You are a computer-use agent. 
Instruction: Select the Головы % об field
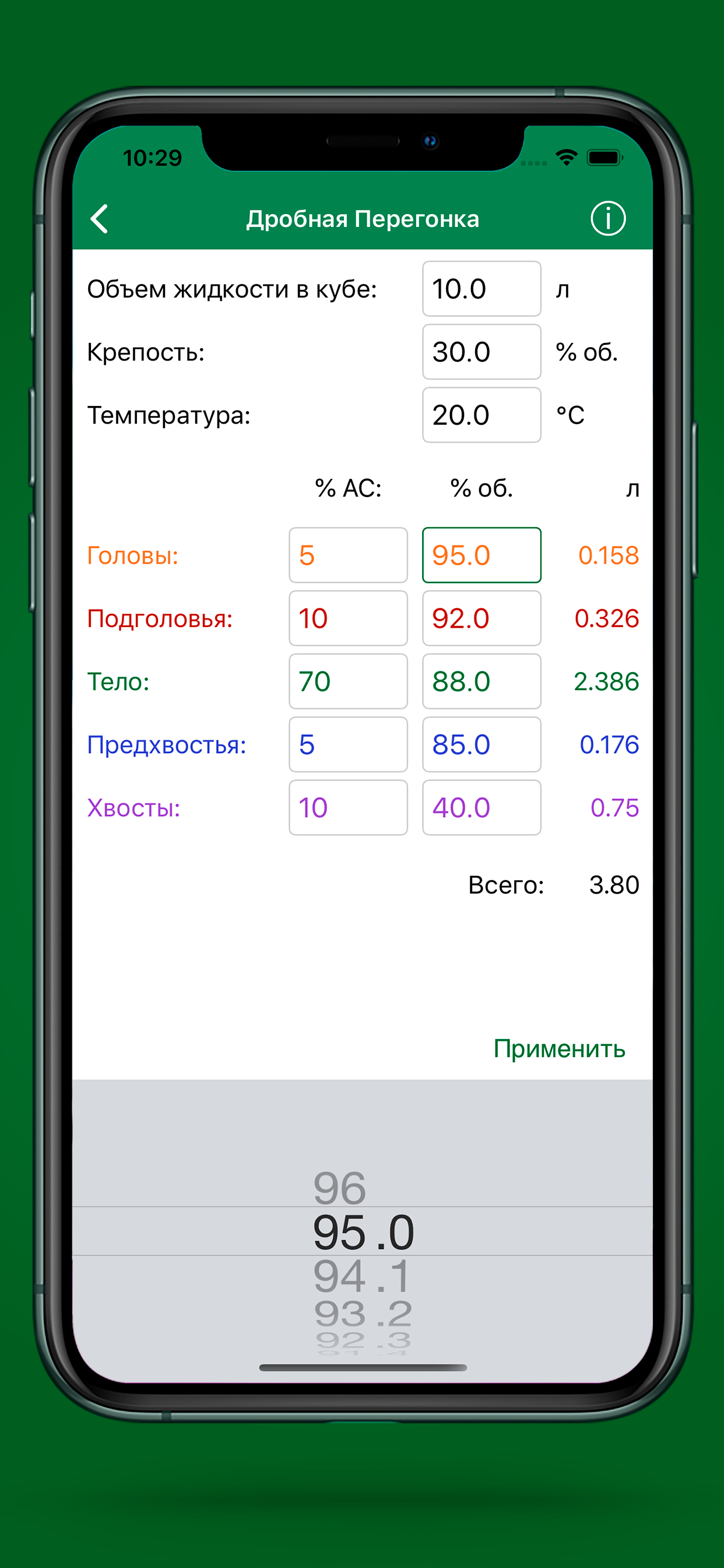click(x=482, y=556)
